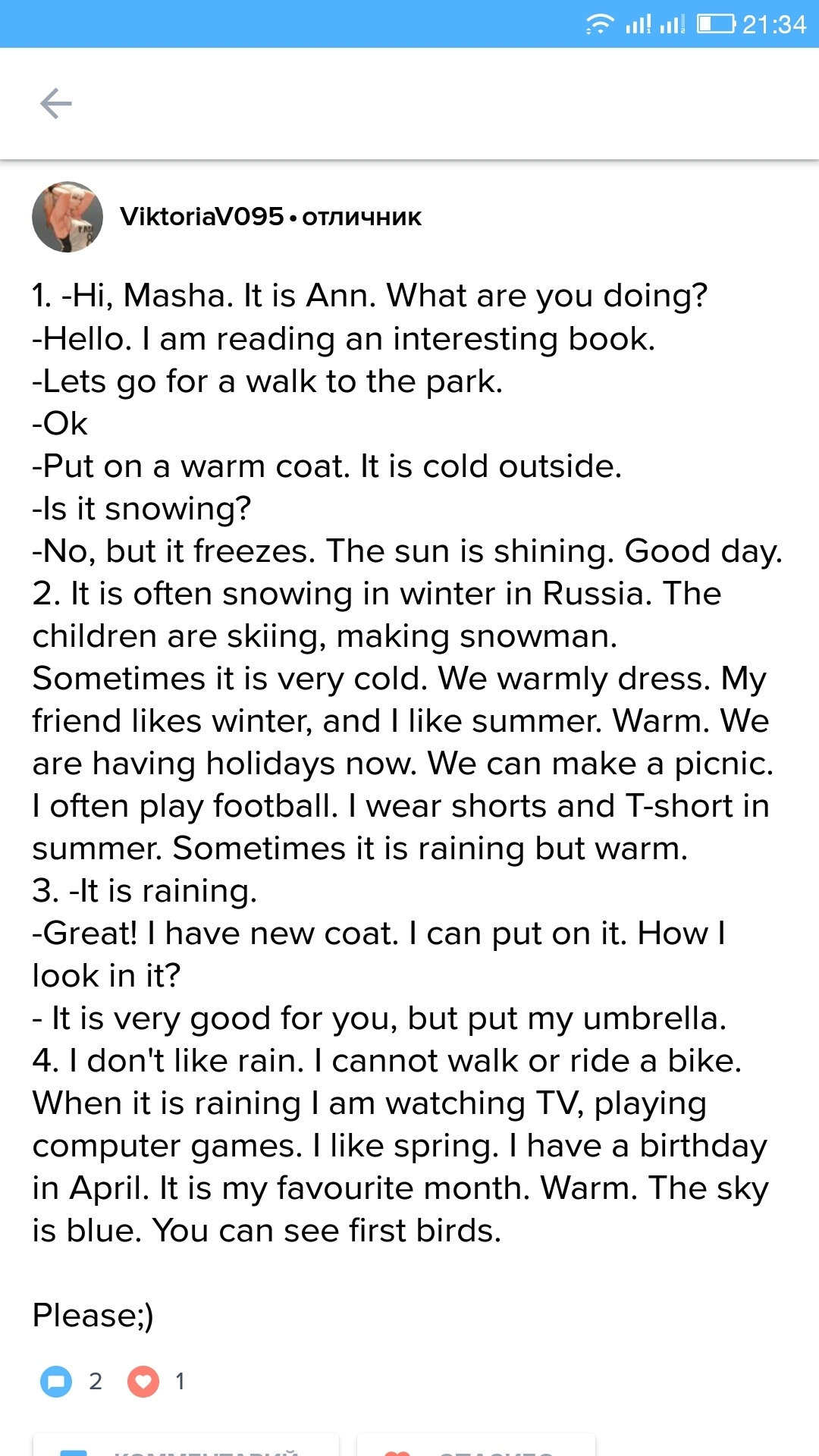Viewport: 819px width, 1456px height.
Task: Open ViktoriaV095's profile picture
Action: (x=67, y=217)
